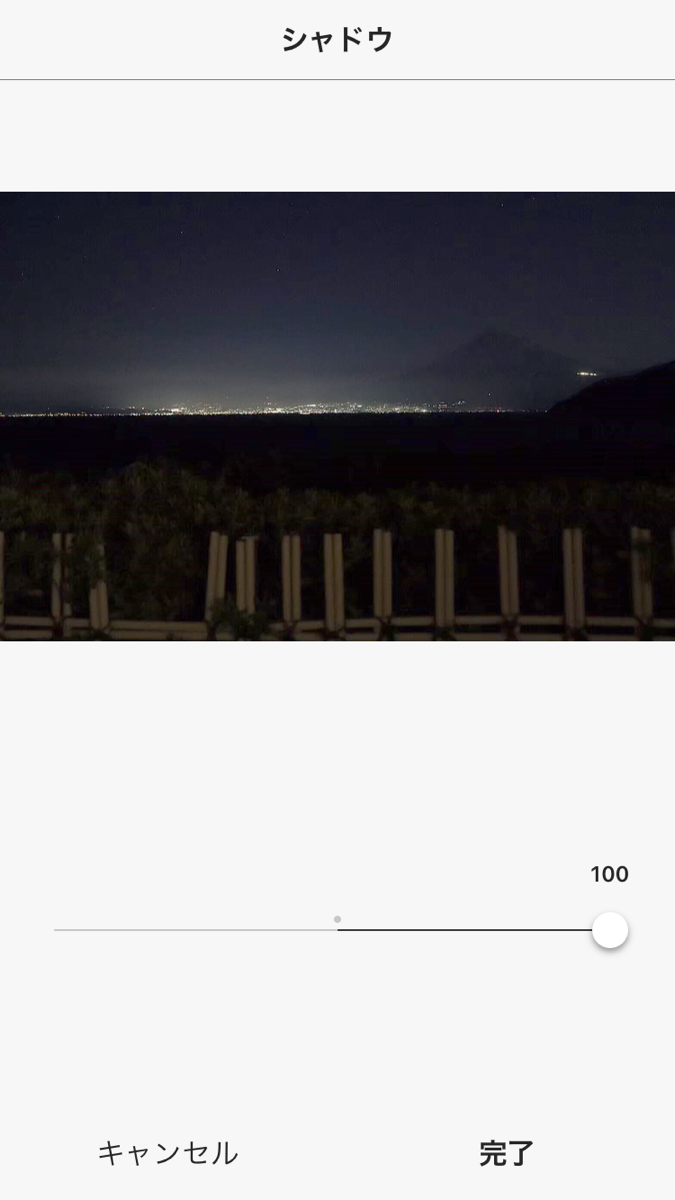
Task: Tap 完了 to apply shadow adjustment
Action: coord(506,1153)
